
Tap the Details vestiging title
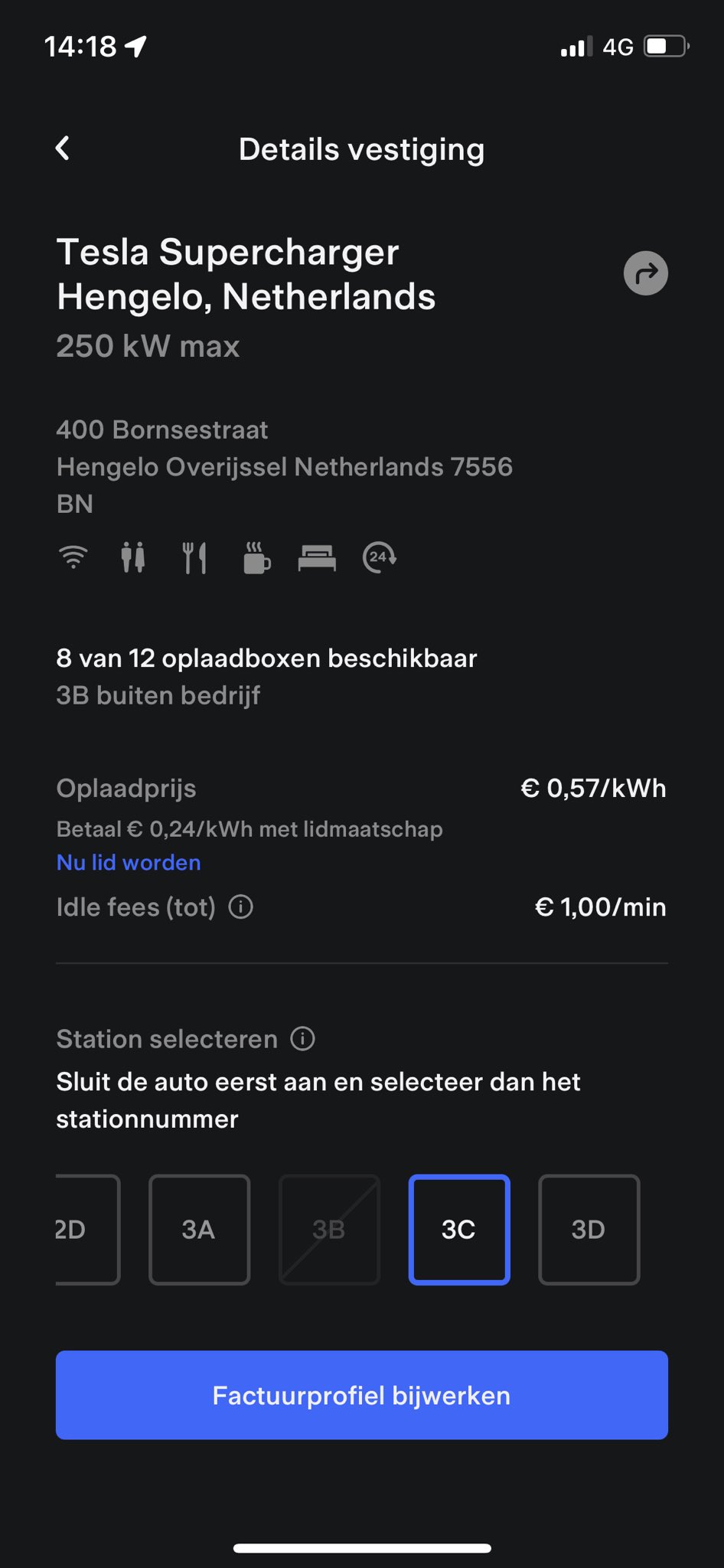pos(361,149)
